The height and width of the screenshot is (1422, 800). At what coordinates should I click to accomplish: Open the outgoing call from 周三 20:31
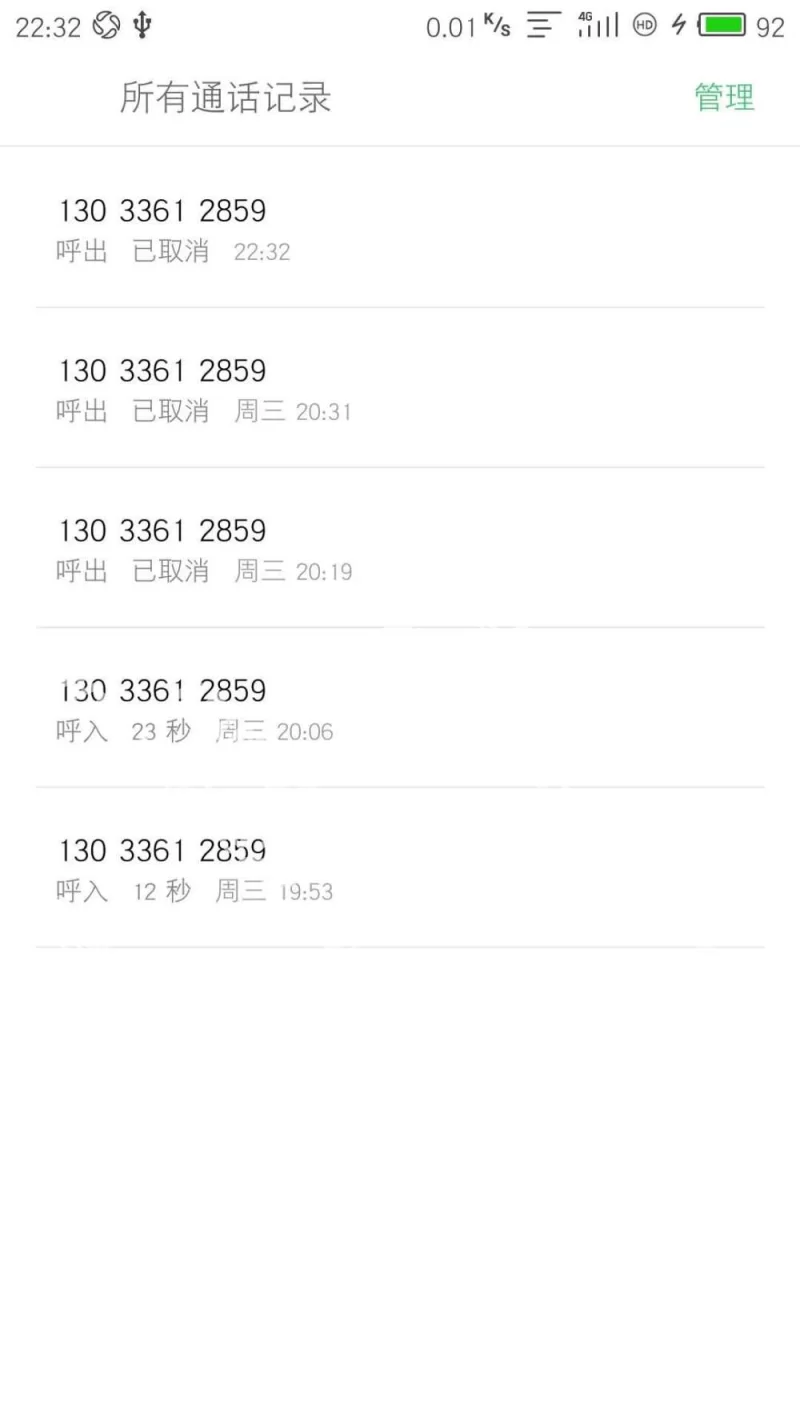(x=400, y=389)
